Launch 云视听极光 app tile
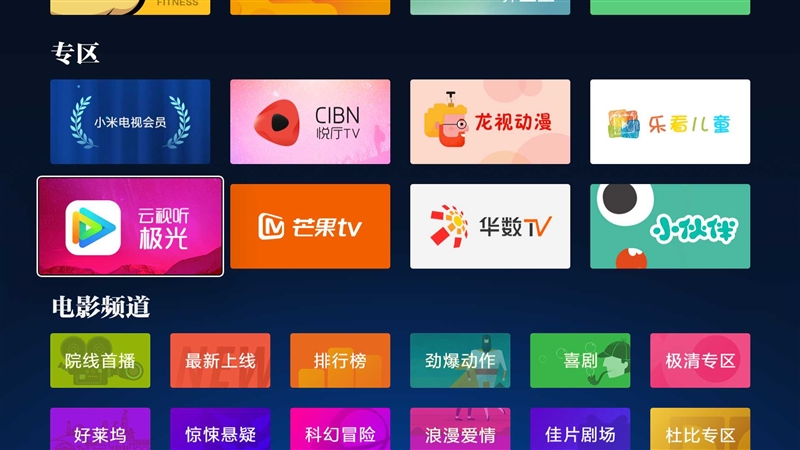 [130, 226]
